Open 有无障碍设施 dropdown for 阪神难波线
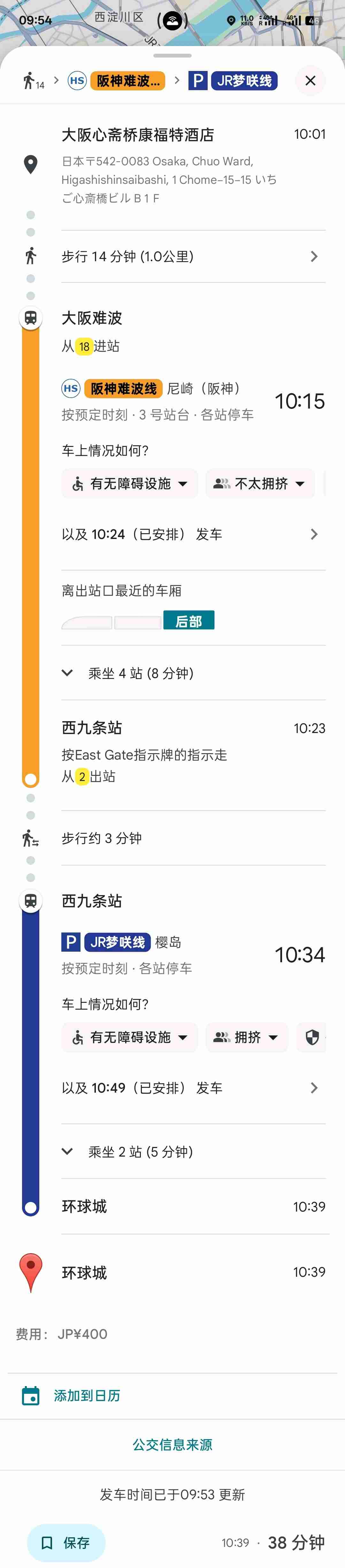345x1568 pixels. 130,484
